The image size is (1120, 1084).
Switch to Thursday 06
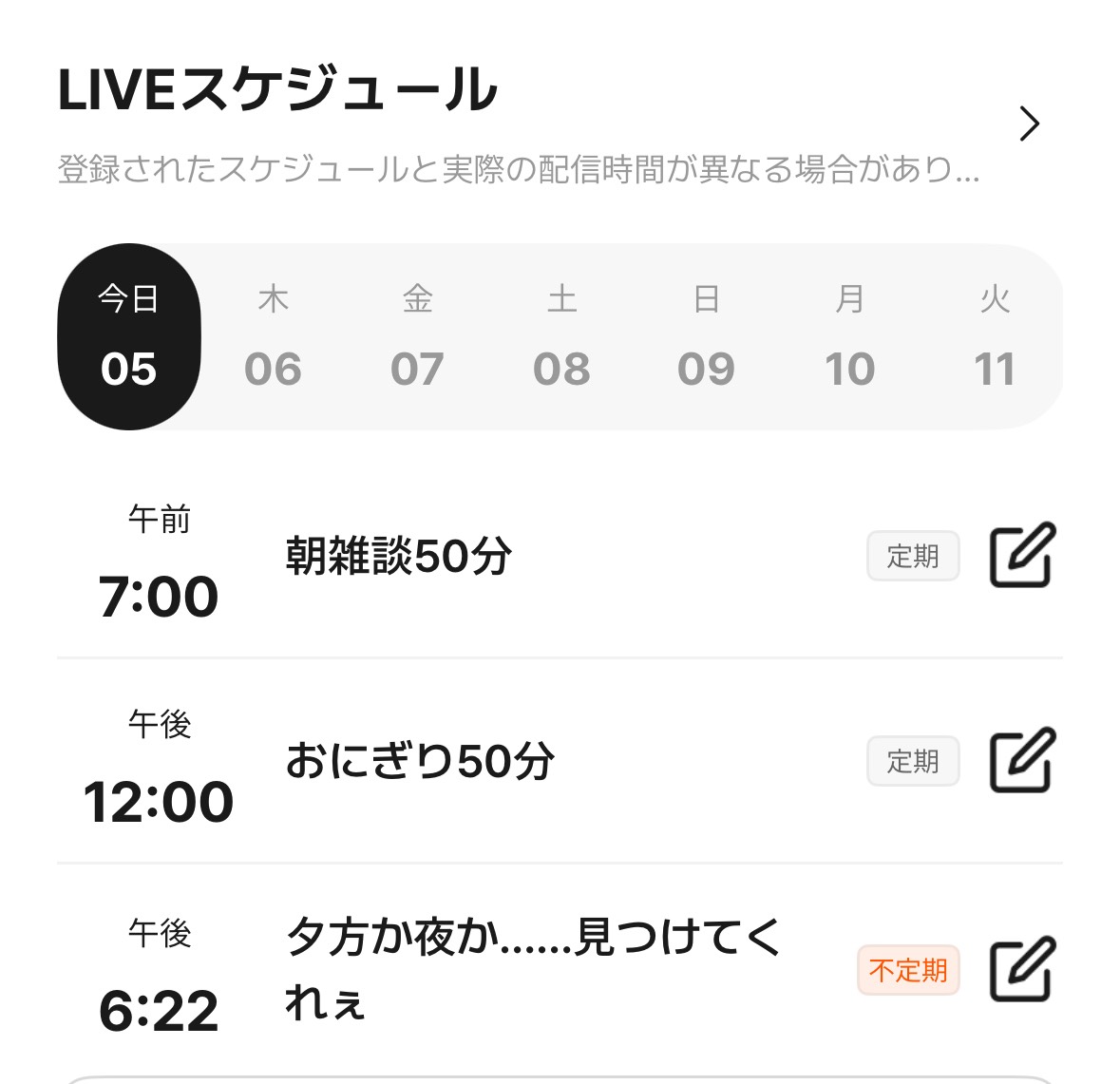273,337
